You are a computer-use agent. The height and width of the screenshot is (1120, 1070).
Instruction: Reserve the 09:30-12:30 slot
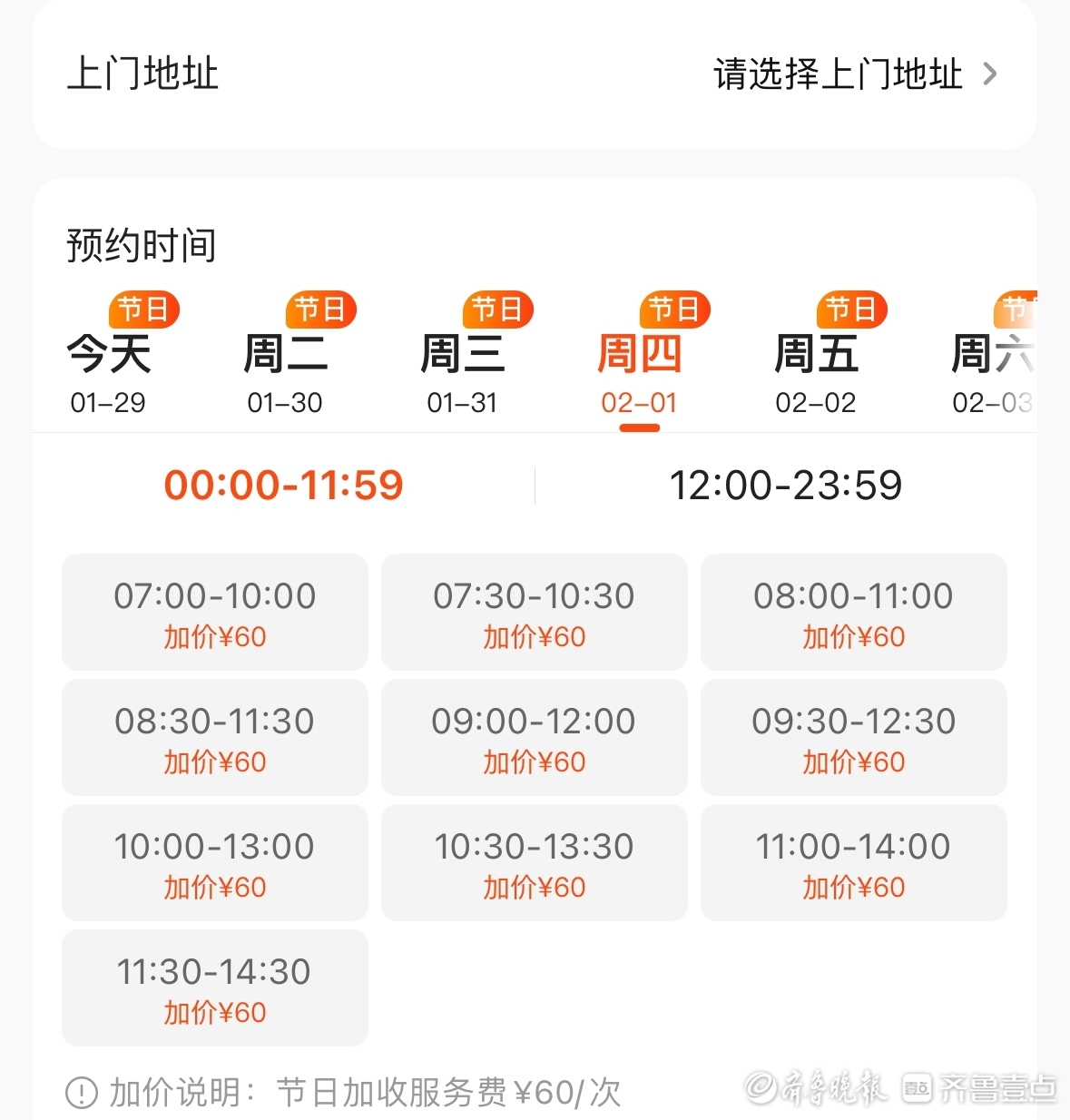click(854, 738)
